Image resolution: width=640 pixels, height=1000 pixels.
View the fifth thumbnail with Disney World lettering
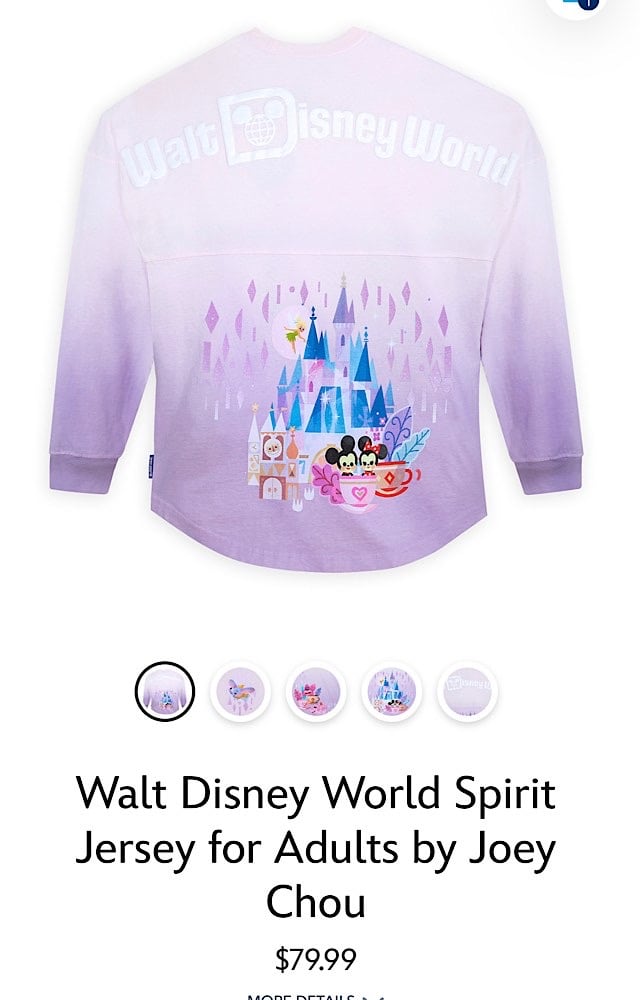[467, 692]
